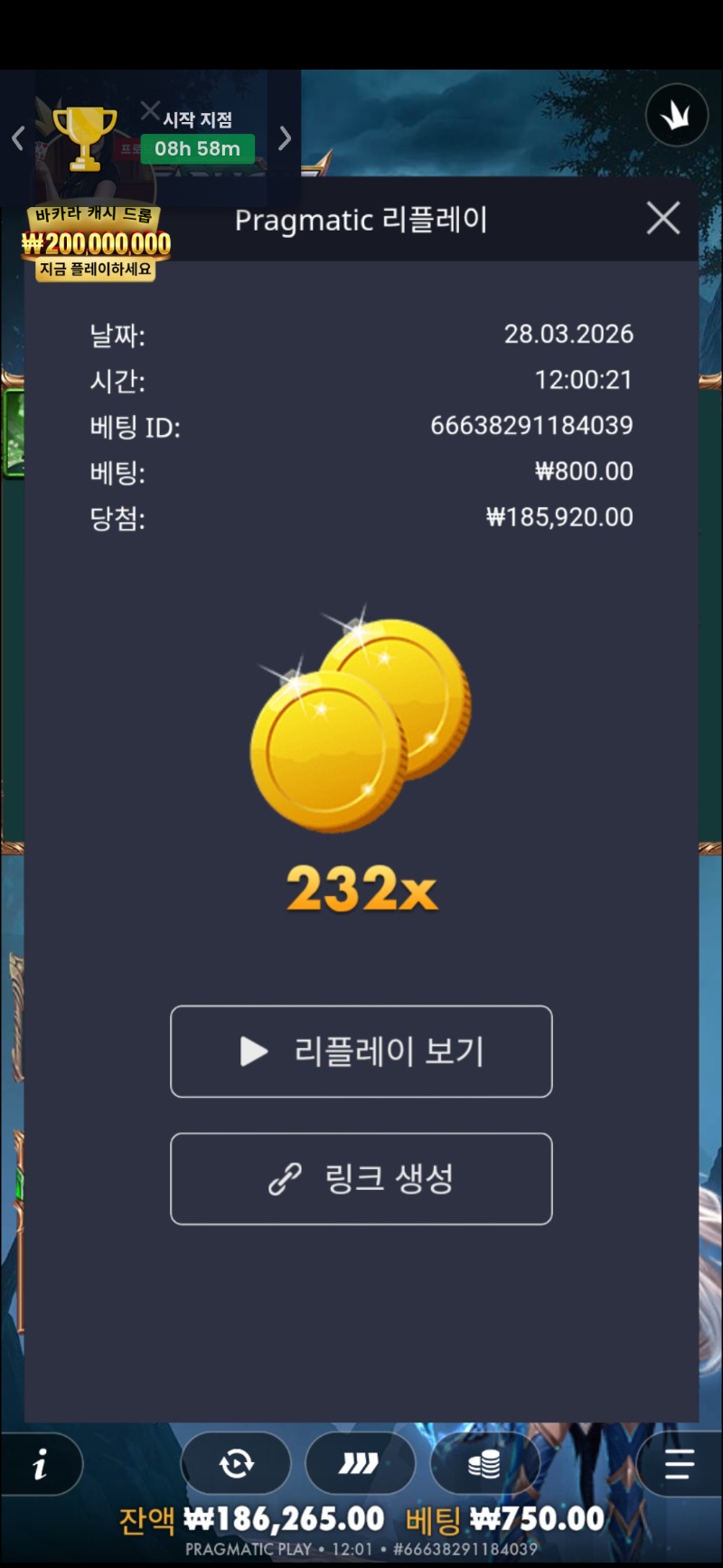Dismiss the promotion banner with its X
Viewport: 723px width, 1568px height.
point(150,112)
